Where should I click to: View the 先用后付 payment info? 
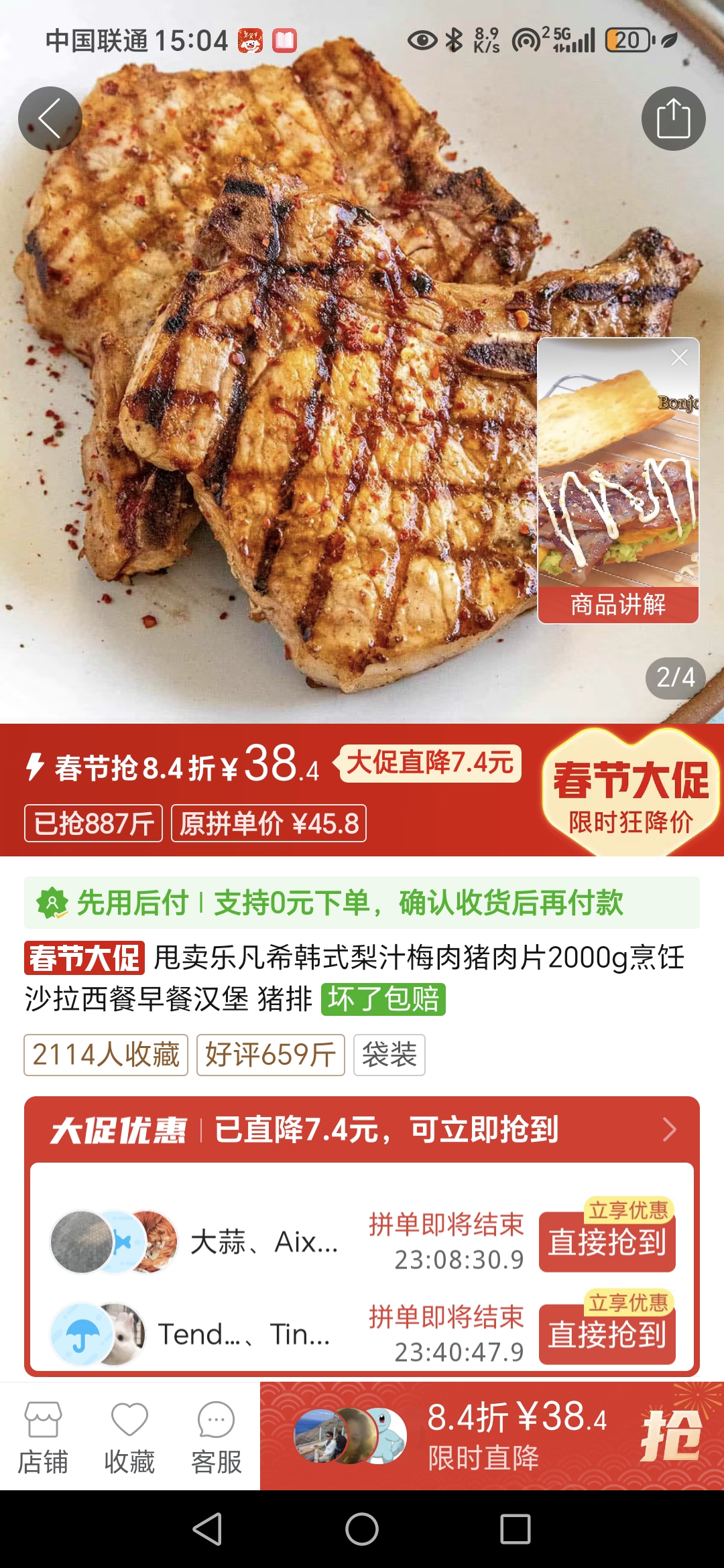click(x=362, y=903)
